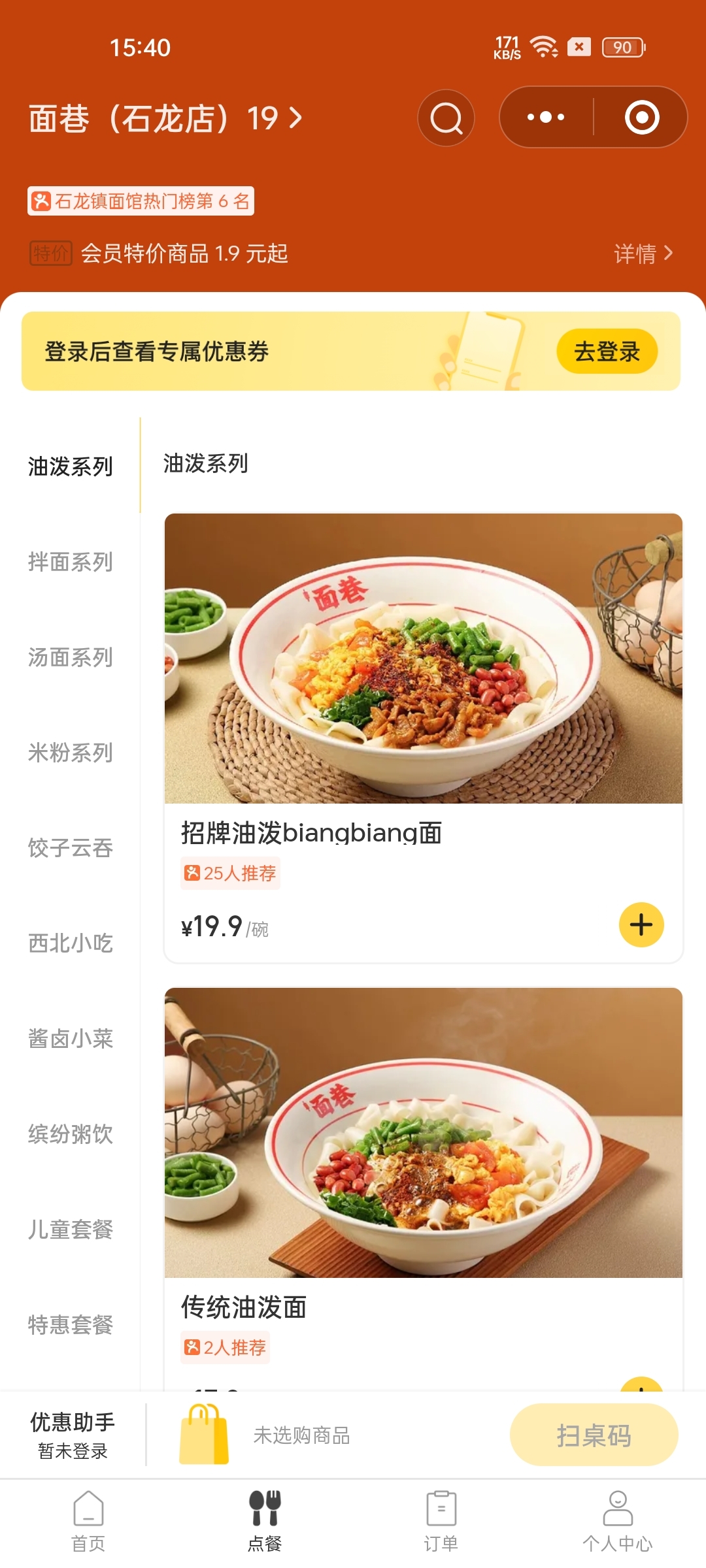View member special price 详情
This screenshot has height=1568, width=706.
click(x=643, y=253)
